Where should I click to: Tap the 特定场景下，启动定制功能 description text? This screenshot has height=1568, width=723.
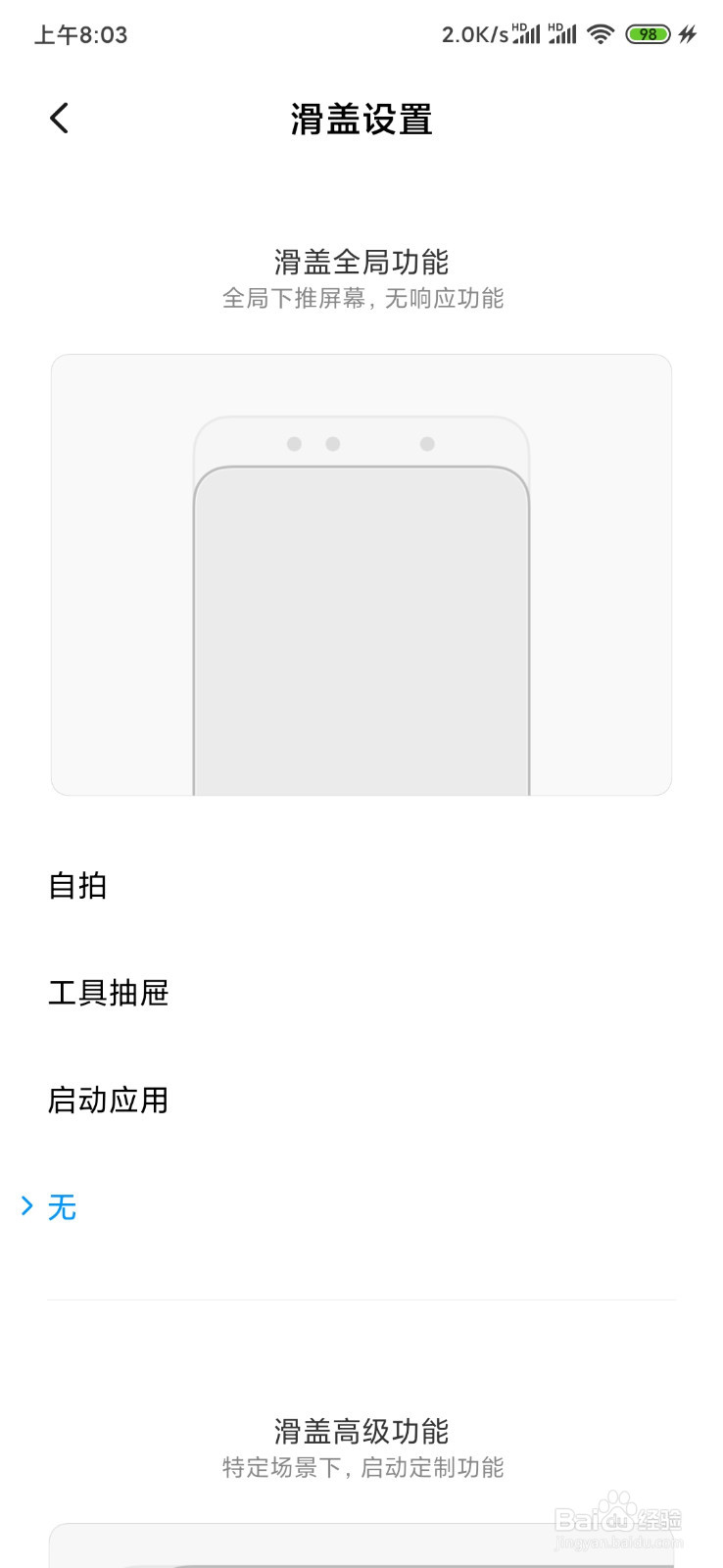[x=363, y=1469]
